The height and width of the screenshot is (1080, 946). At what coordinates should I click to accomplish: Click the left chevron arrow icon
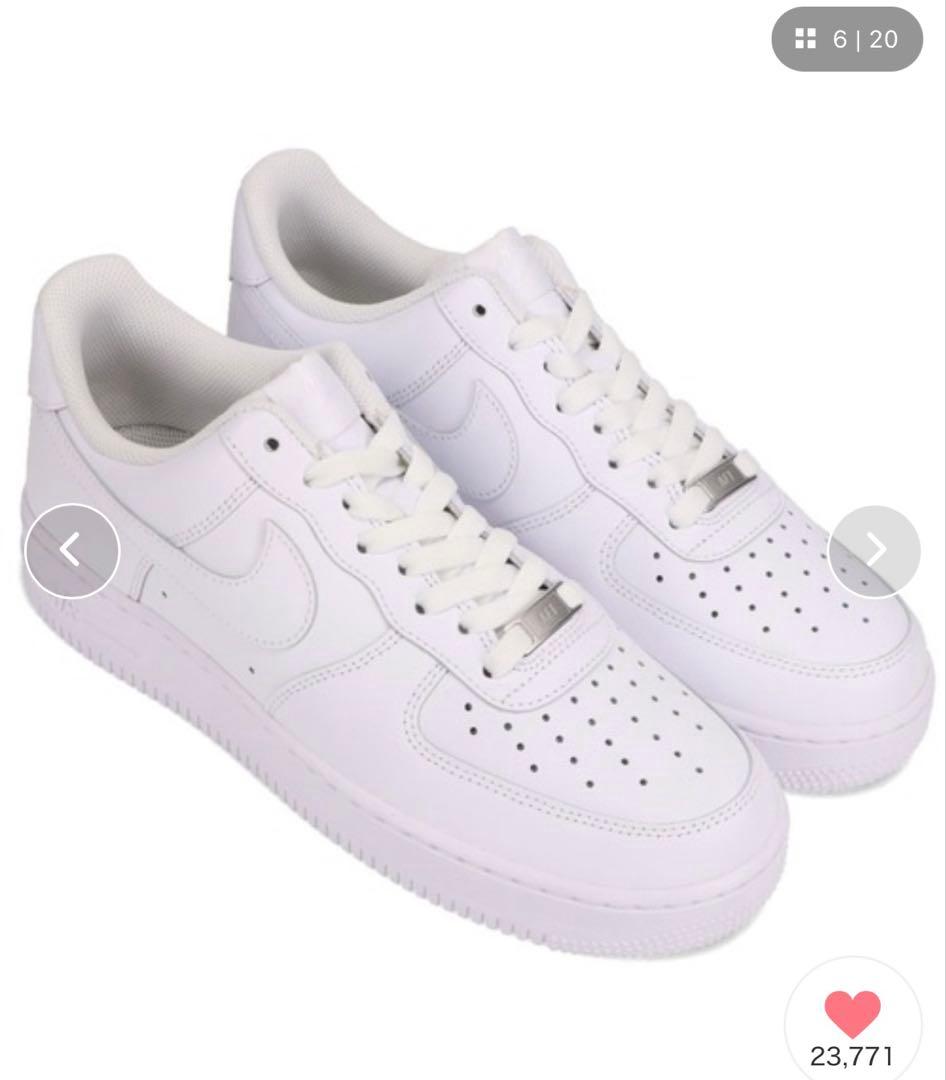click(72, 550)
